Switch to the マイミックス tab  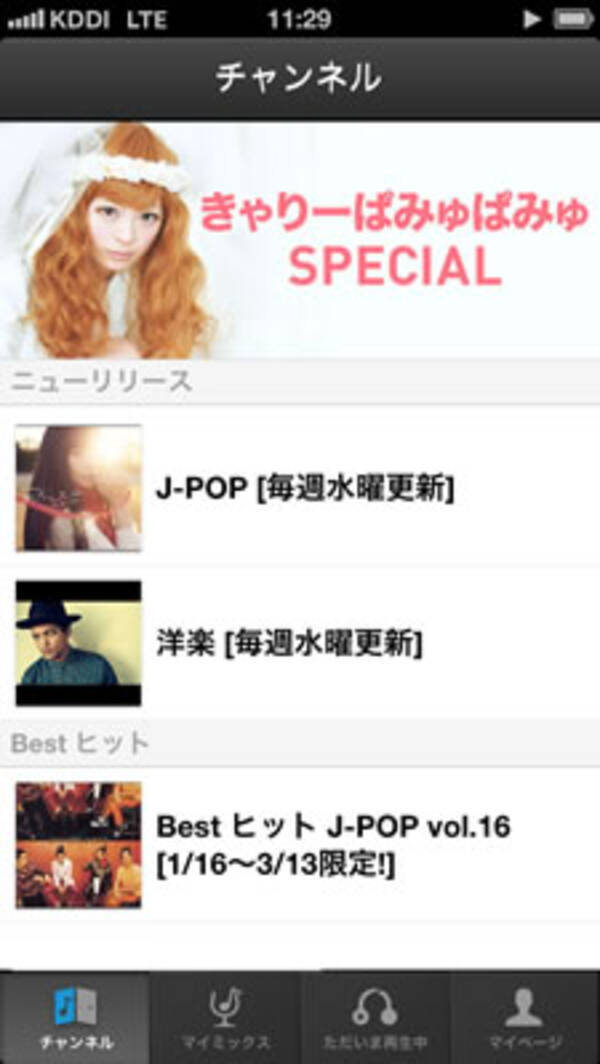[x=225, y=1018]
